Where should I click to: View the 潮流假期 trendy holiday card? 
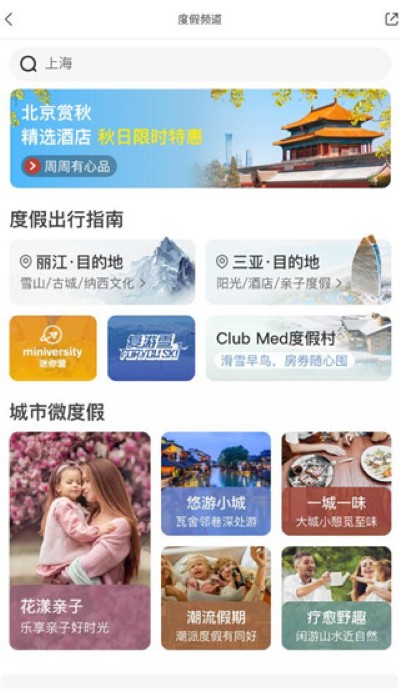[x=216, y=598]
